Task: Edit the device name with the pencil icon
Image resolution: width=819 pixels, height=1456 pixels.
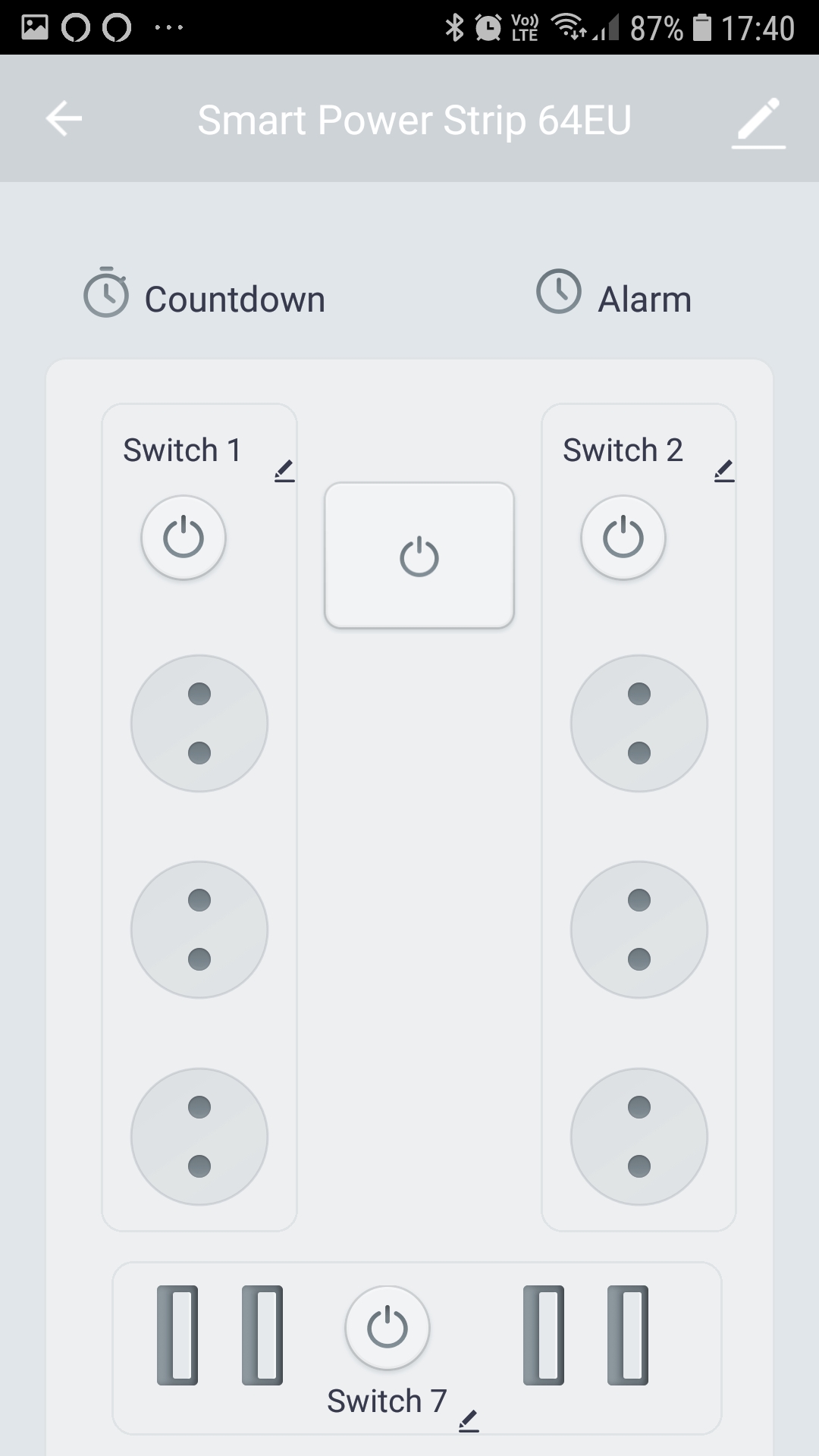Action: tap(758, 121)
